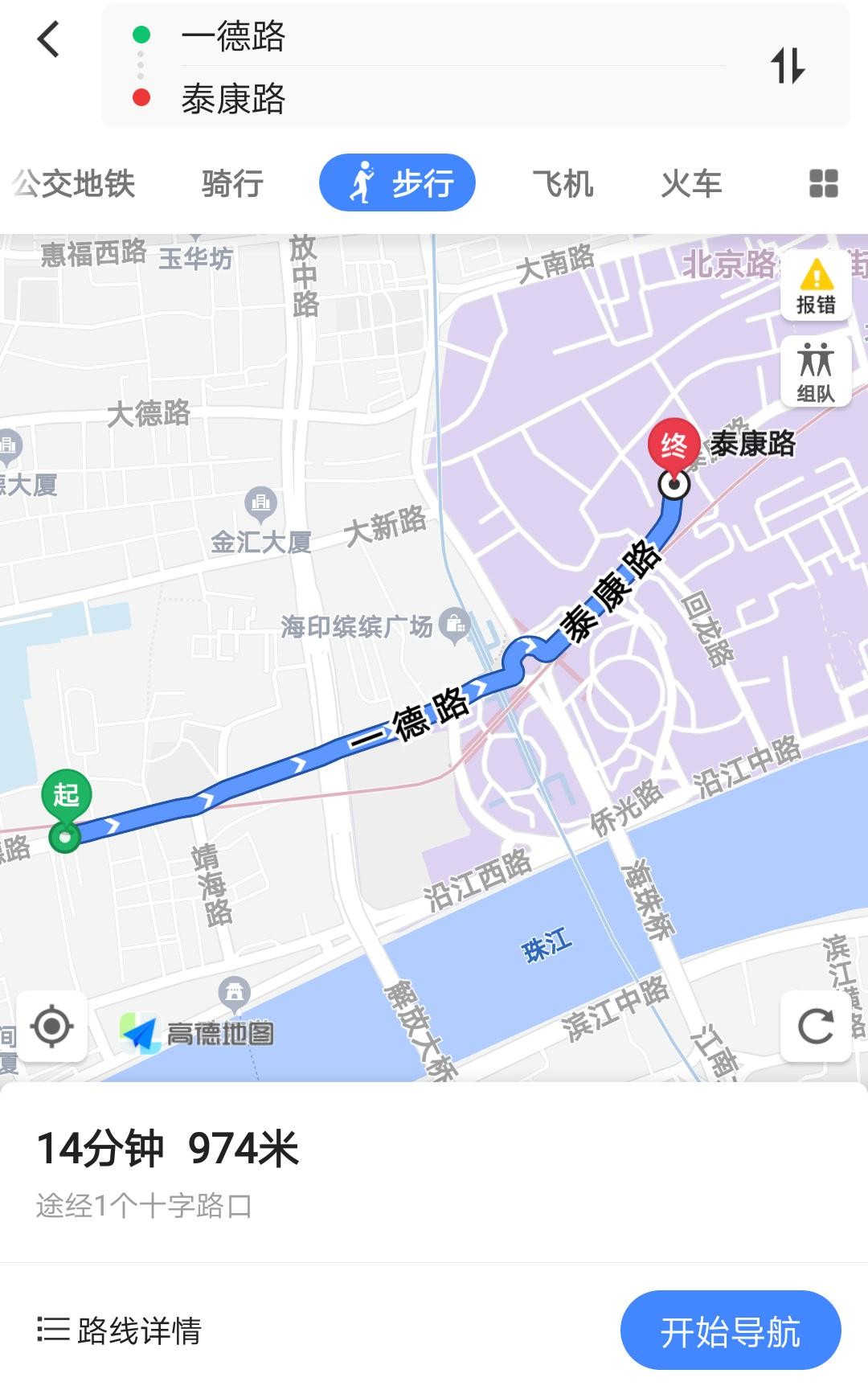The height and width of the screenshot is (1390, 868).
Task: Edit the destination 泰康路
Action: [233, 99]
